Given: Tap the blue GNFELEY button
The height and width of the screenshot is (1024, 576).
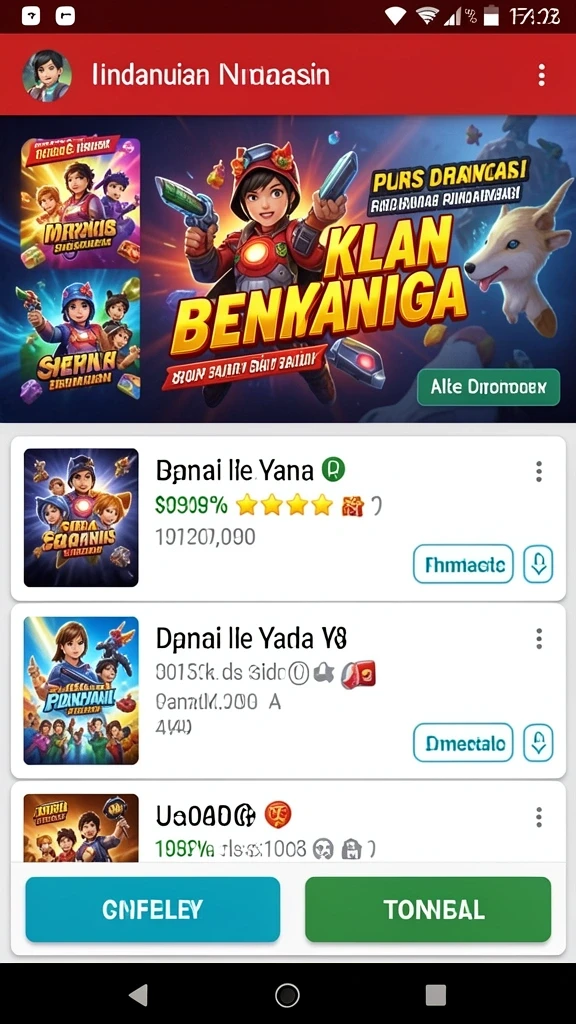Looking at the screenshot, I should [153, 909].
